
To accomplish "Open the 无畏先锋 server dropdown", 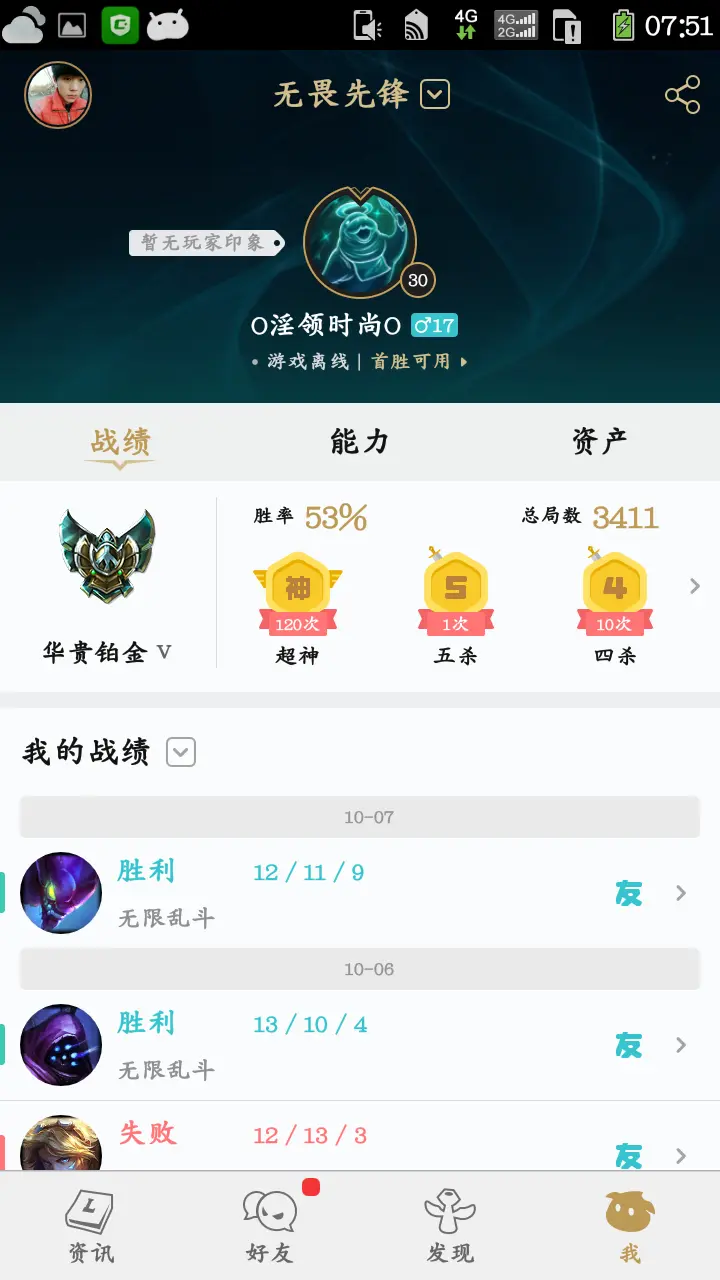I will point(435,95).
